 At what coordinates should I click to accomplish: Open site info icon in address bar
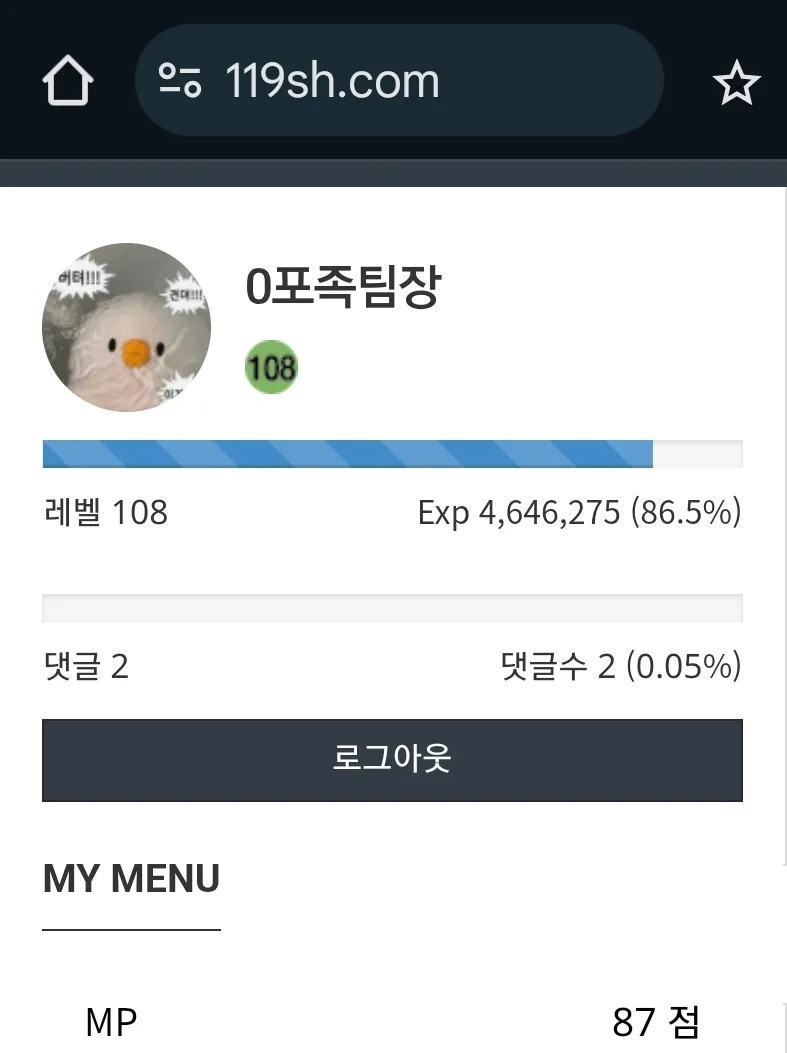[x=181, y=81]
